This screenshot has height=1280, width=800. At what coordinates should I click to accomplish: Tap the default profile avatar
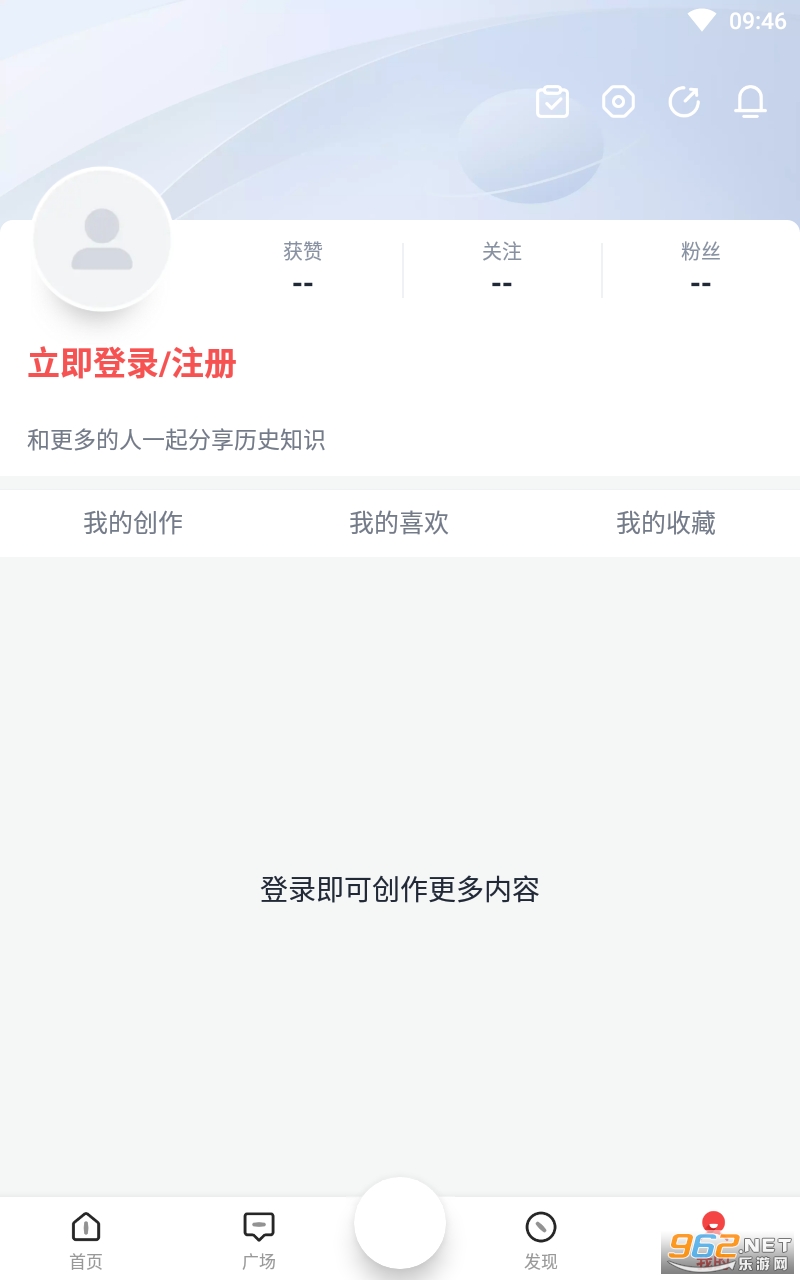(102, 240)
